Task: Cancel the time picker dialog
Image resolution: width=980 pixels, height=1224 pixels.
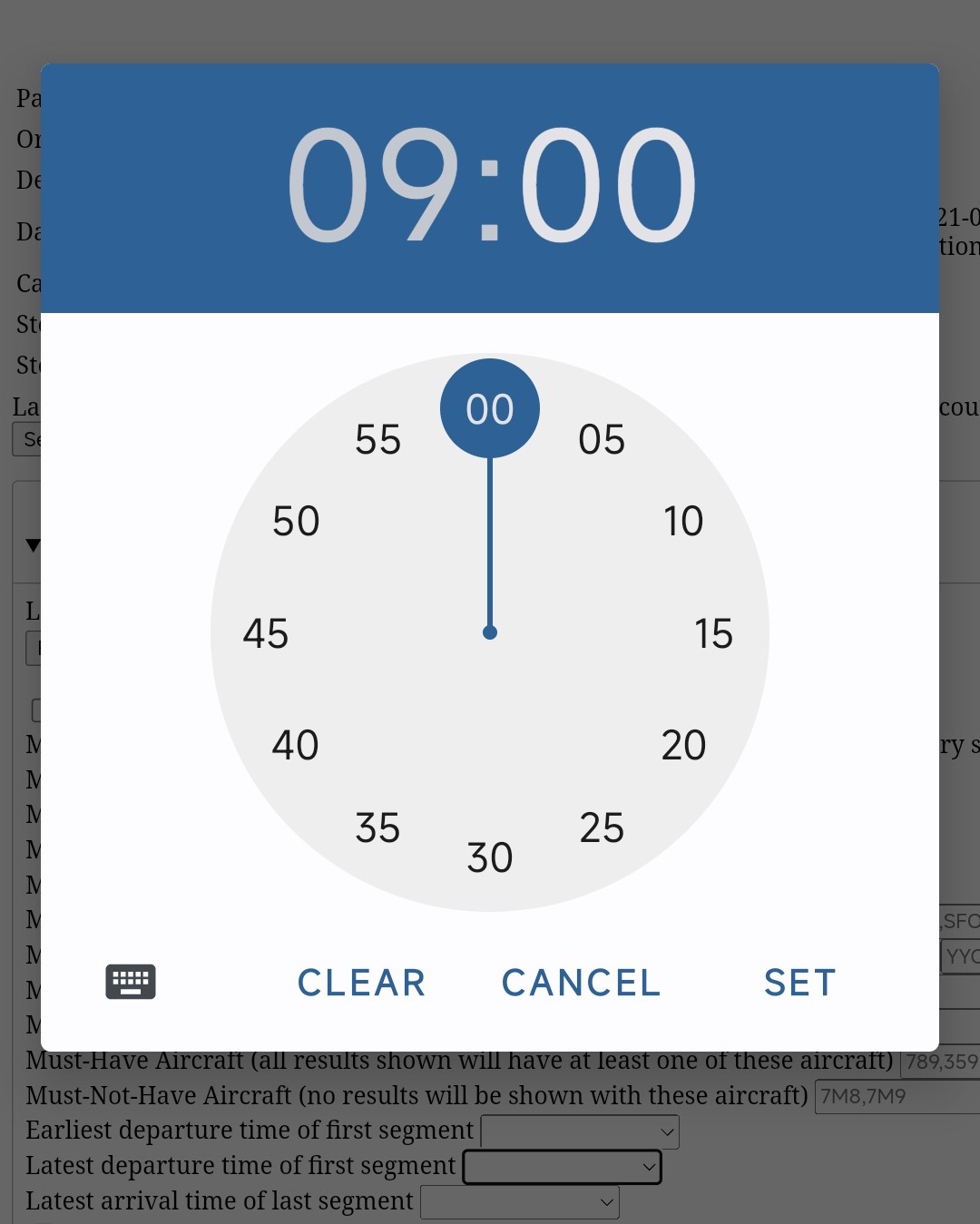Action: pos(581,983)
